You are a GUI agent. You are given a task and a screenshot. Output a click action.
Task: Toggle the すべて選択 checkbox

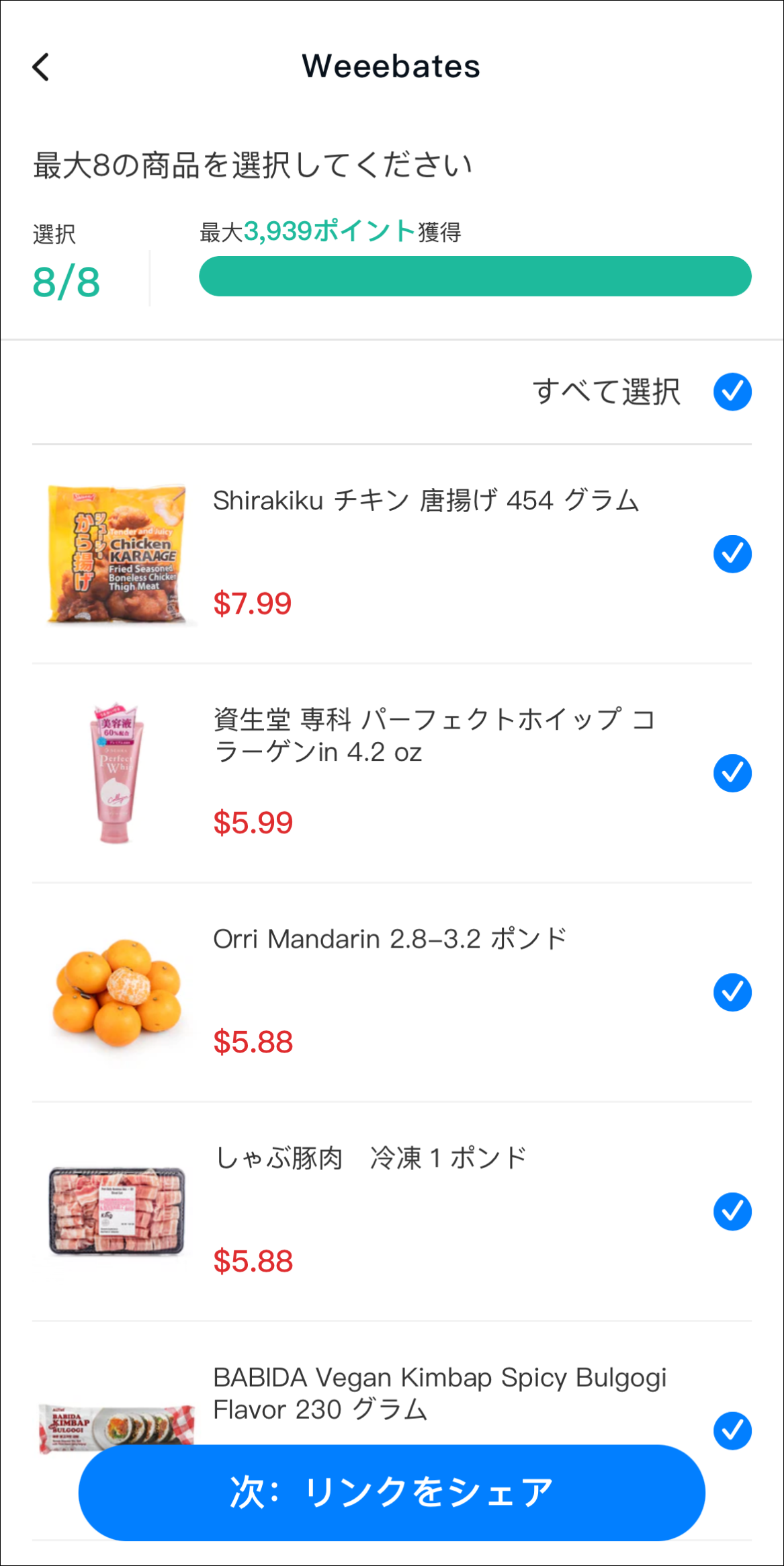(x=732, y=392)
